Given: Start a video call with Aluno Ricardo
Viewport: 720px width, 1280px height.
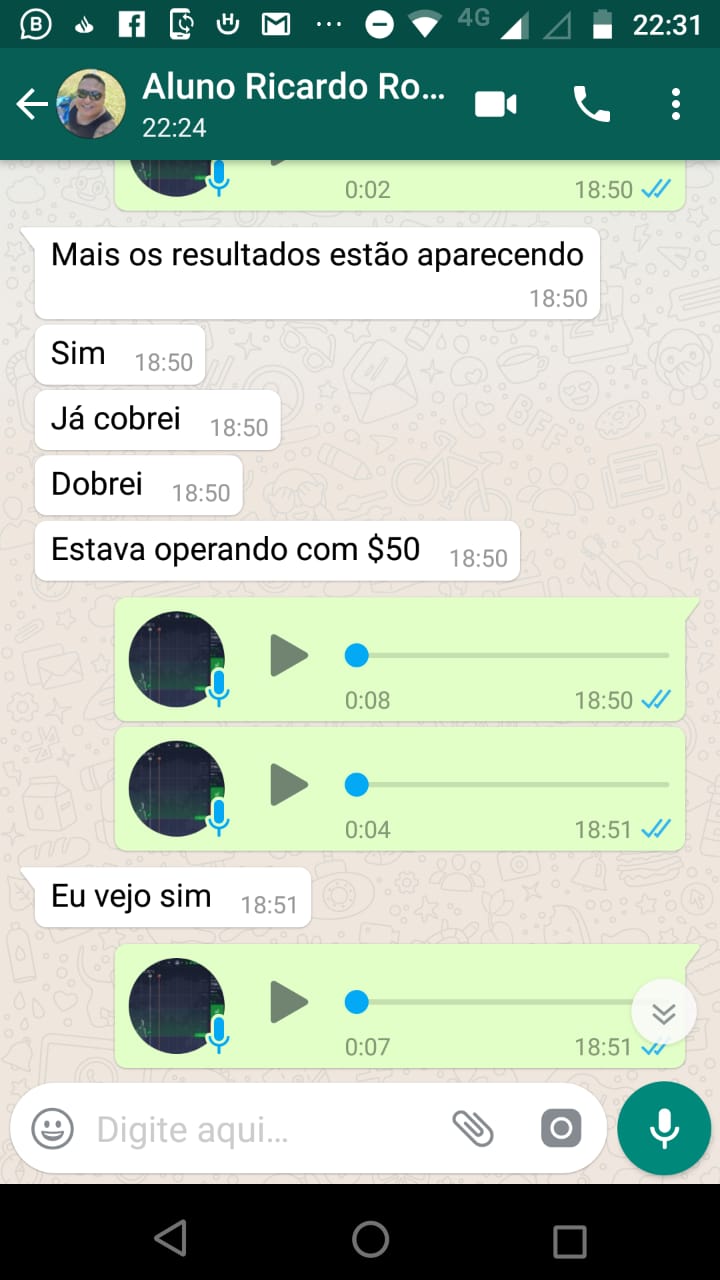Looking at the screenshot, I should pos(496,104).
